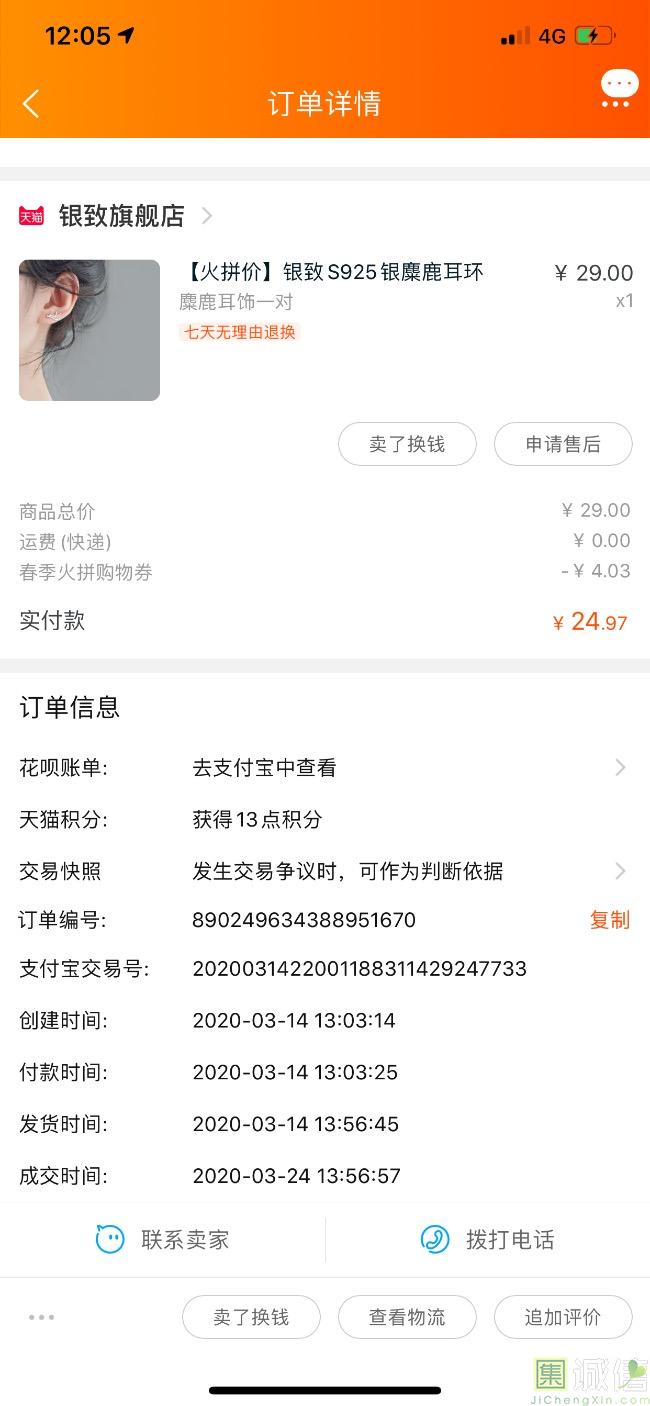The height and width of the screenshot is (1406, 650).
Task: Open the three-dot more options menu
Action: coord(42,1317)
